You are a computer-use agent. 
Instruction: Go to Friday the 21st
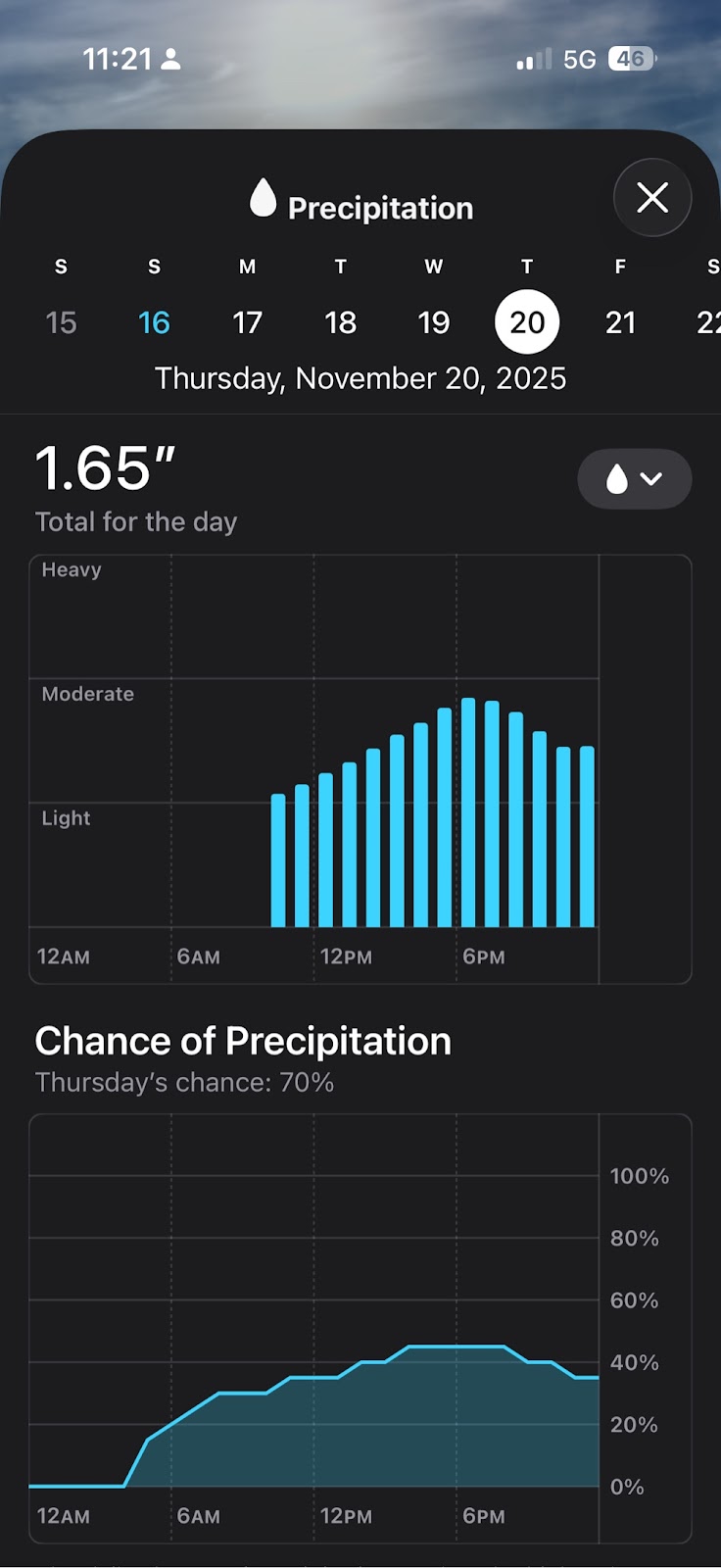click(620, 322)
